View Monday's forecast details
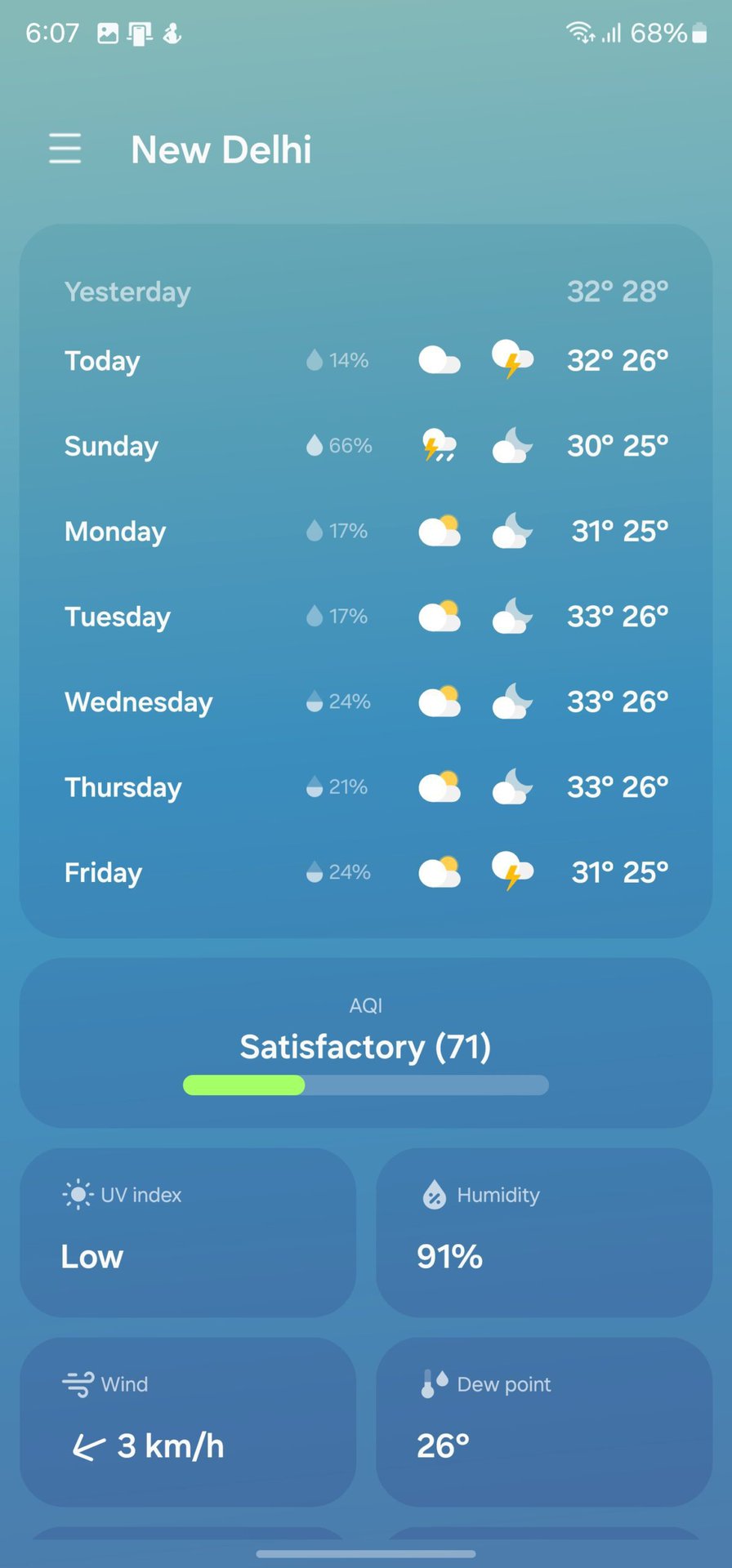Screen dimensions: 732x1568 [x=366, y=532]
